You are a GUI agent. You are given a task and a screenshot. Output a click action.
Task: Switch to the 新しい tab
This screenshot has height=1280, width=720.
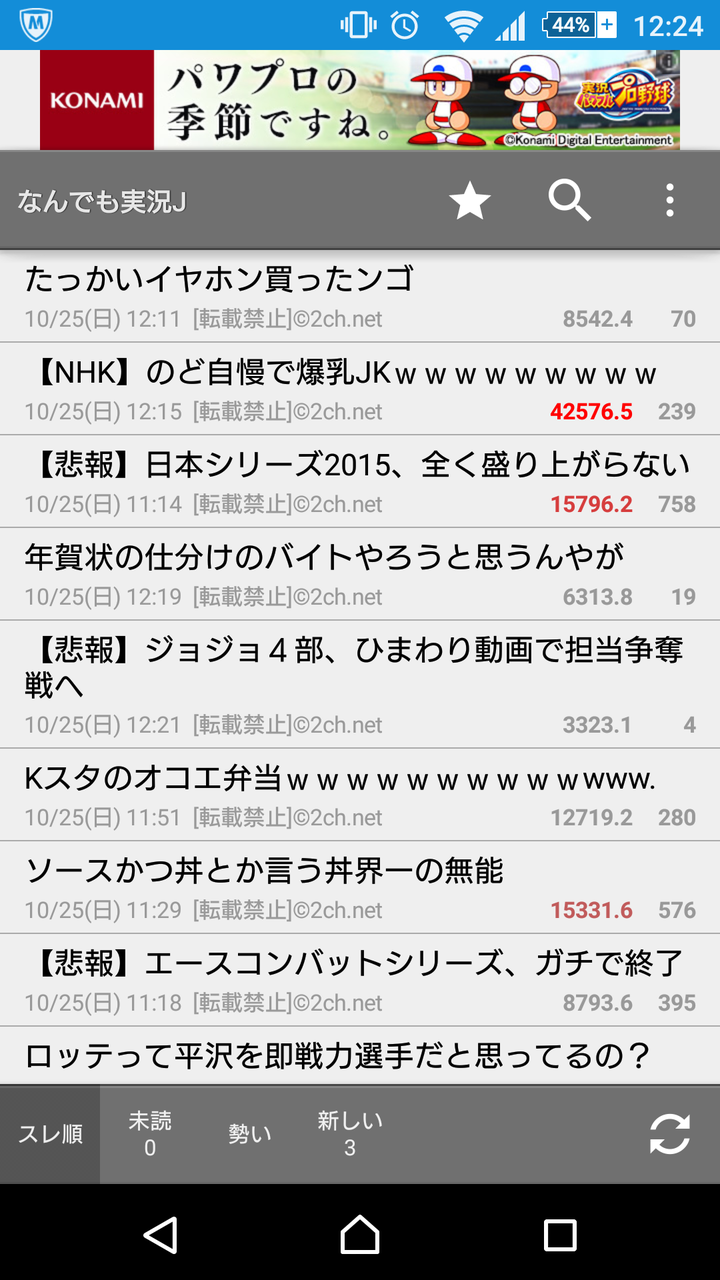click(x=350, y=1135)
